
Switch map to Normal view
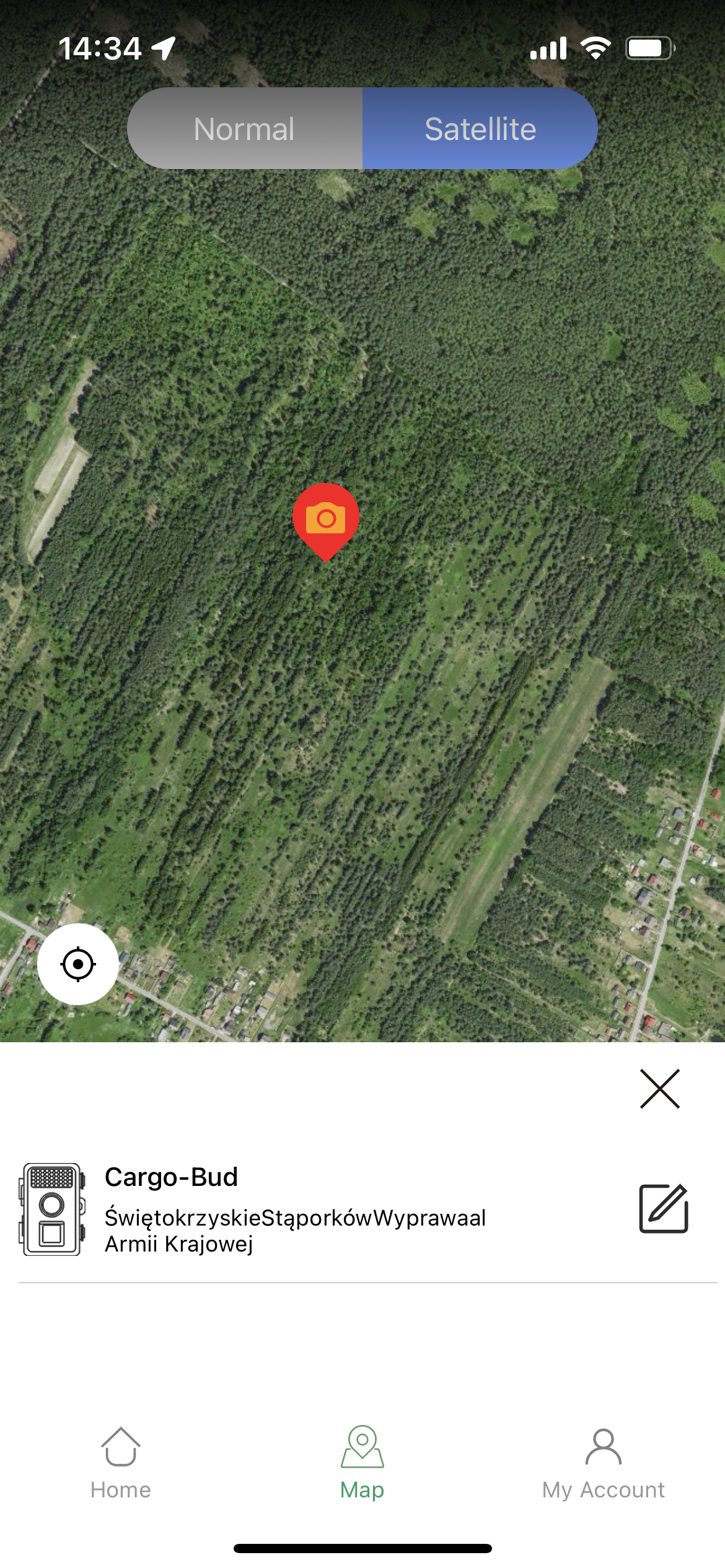(x=245, y=129)
